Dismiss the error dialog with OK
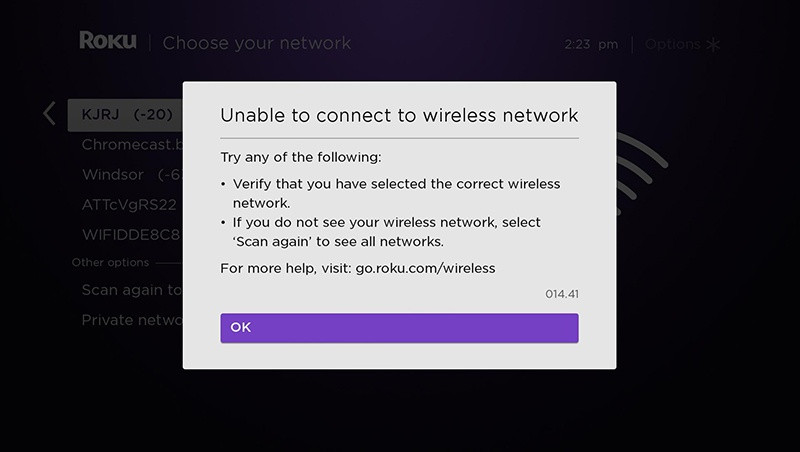This screenshot has height=452, width=800. (x=399, y=328)
